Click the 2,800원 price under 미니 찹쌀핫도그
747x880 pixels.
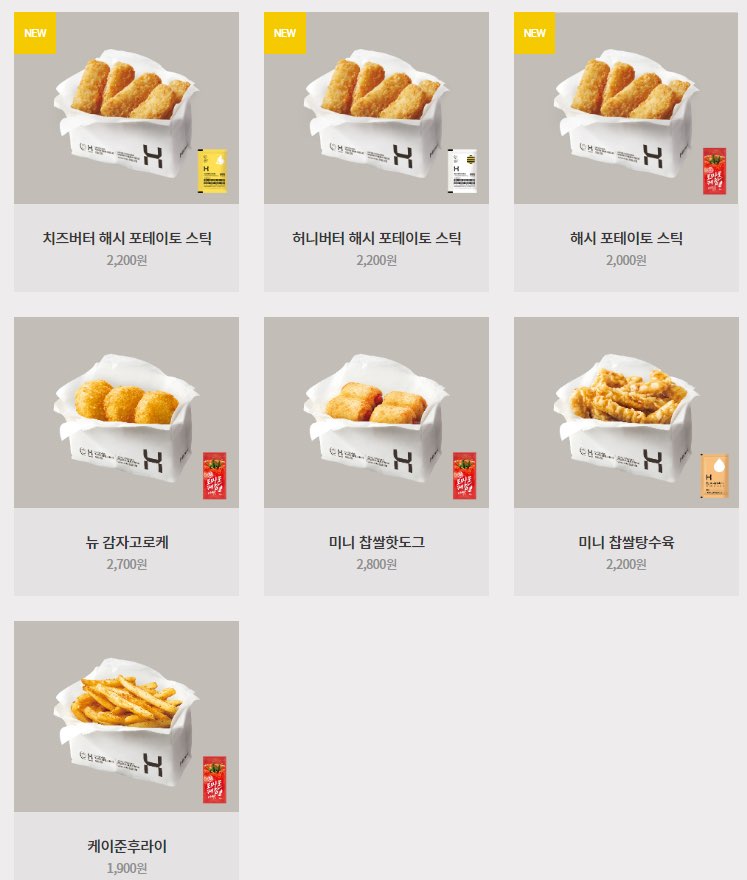[374, 562]
